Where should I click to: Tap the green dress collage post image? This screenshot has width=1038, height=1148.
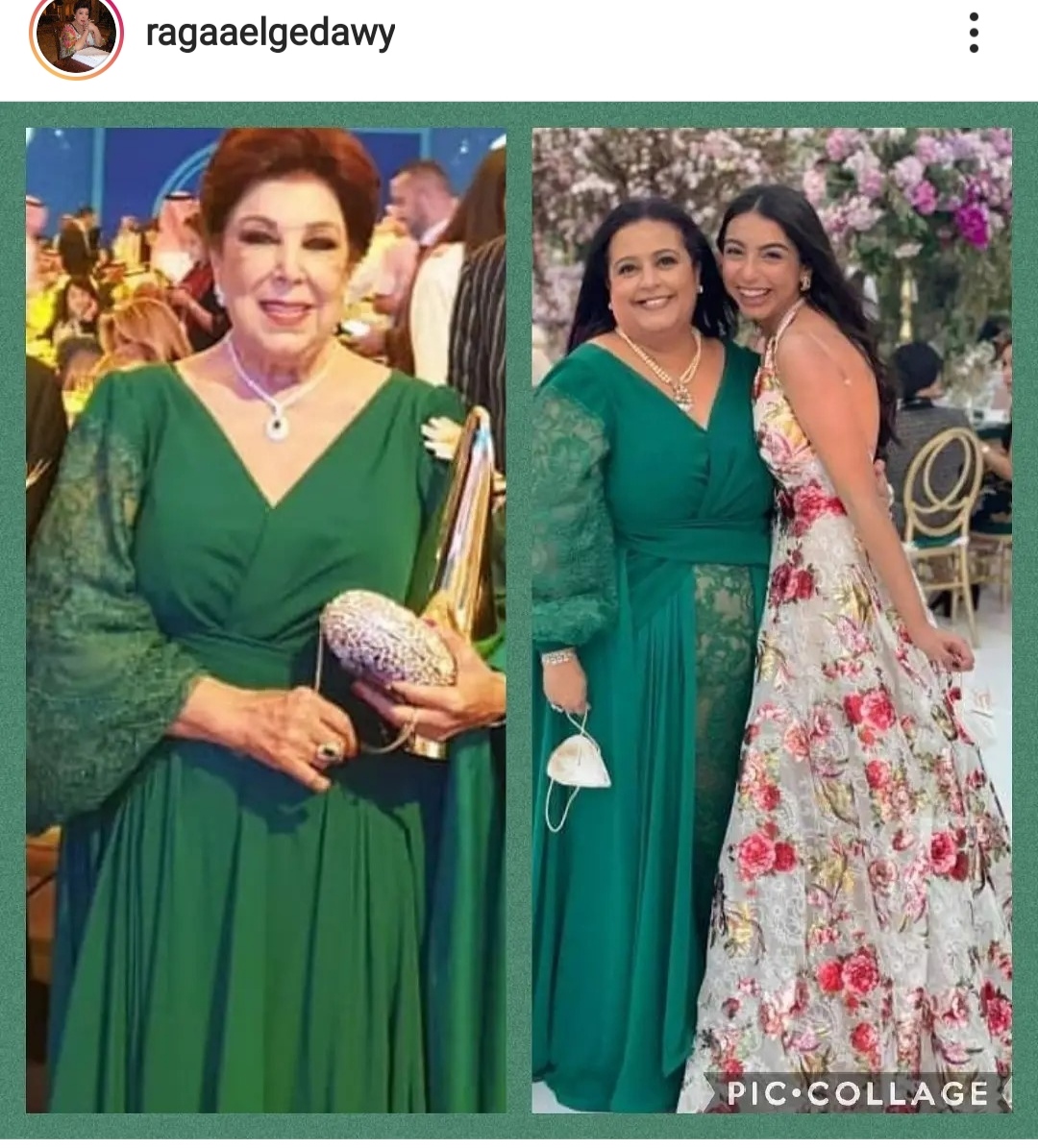point(519,620)
